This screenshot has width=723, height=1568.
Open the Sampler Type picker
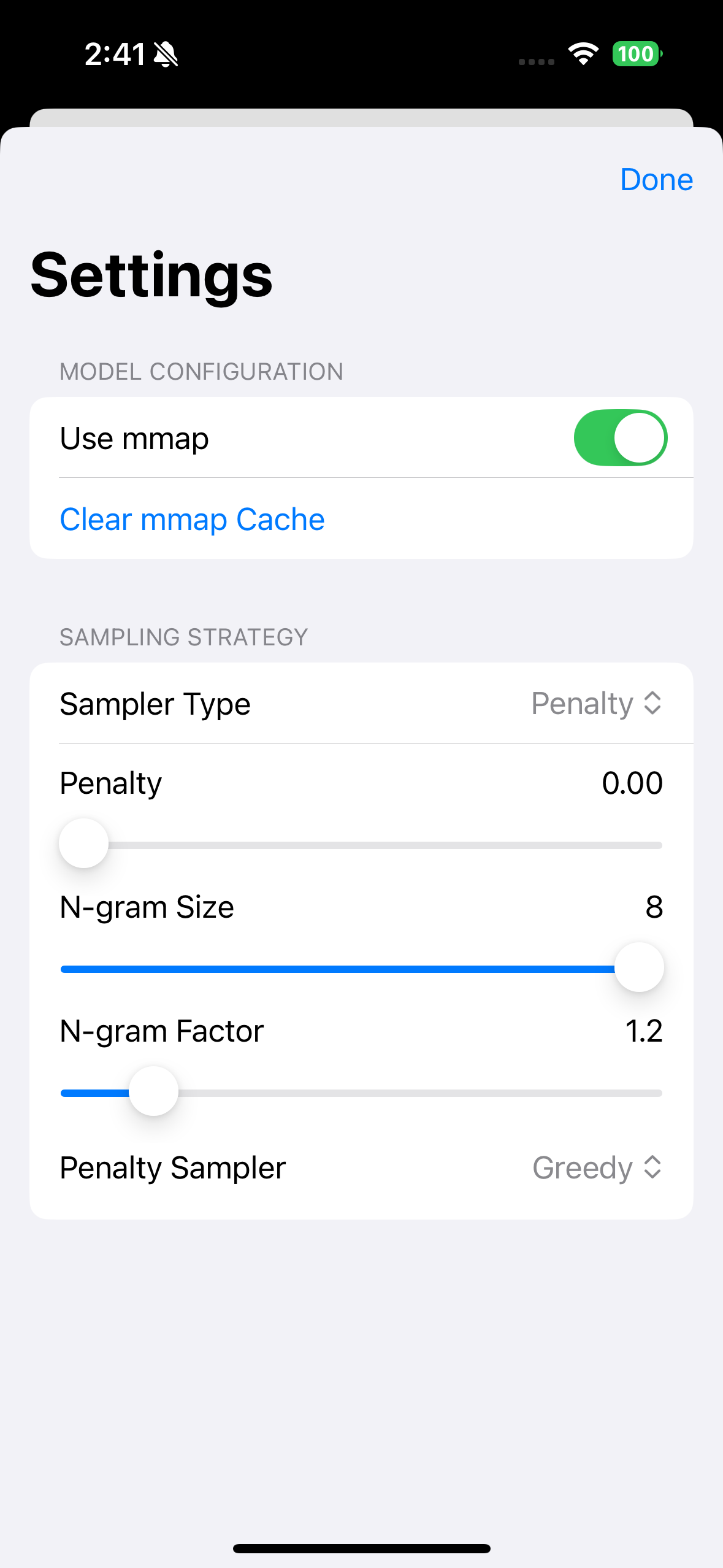[x=596, y=704]
